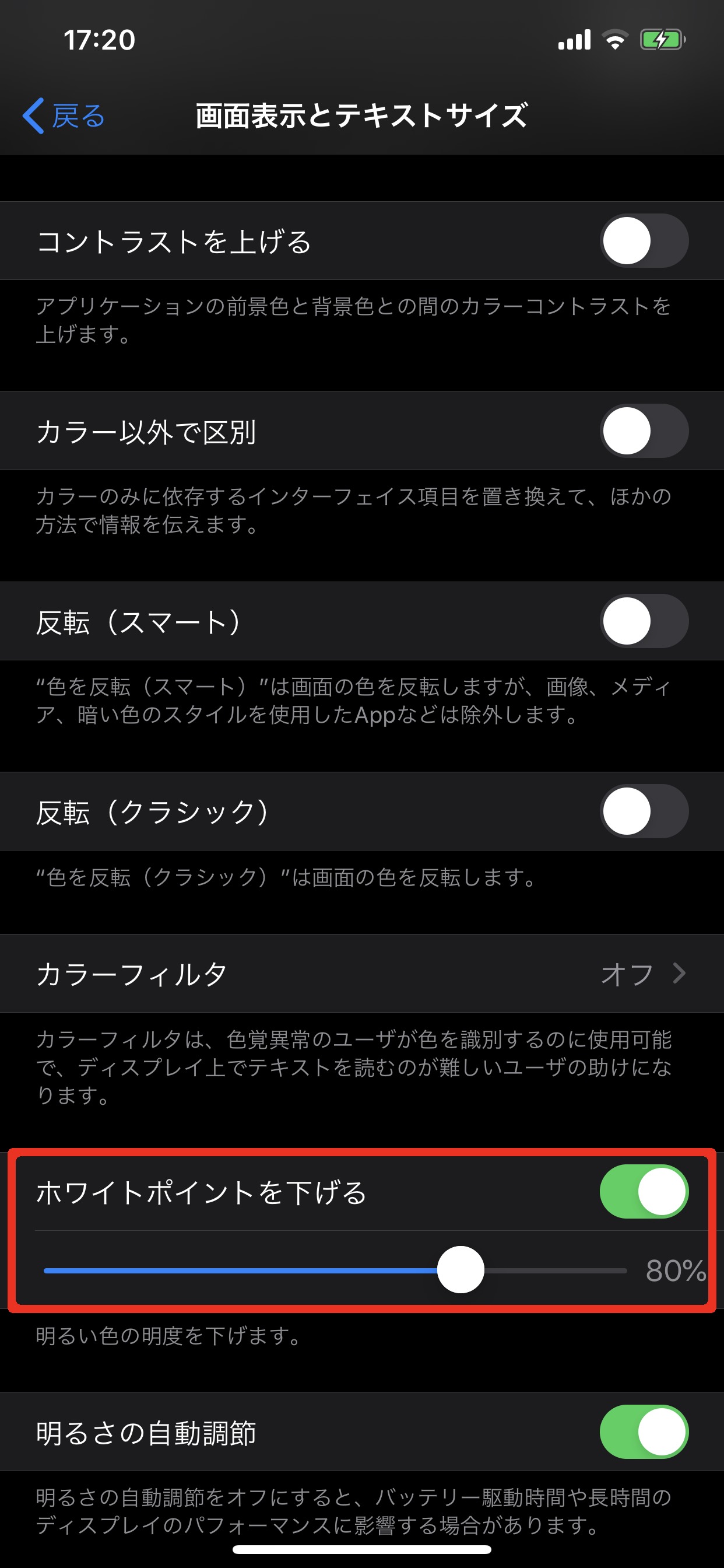Enable 反転（クラシック） switch
Viewport: 724px width, 1568px height.
point(644,811)
